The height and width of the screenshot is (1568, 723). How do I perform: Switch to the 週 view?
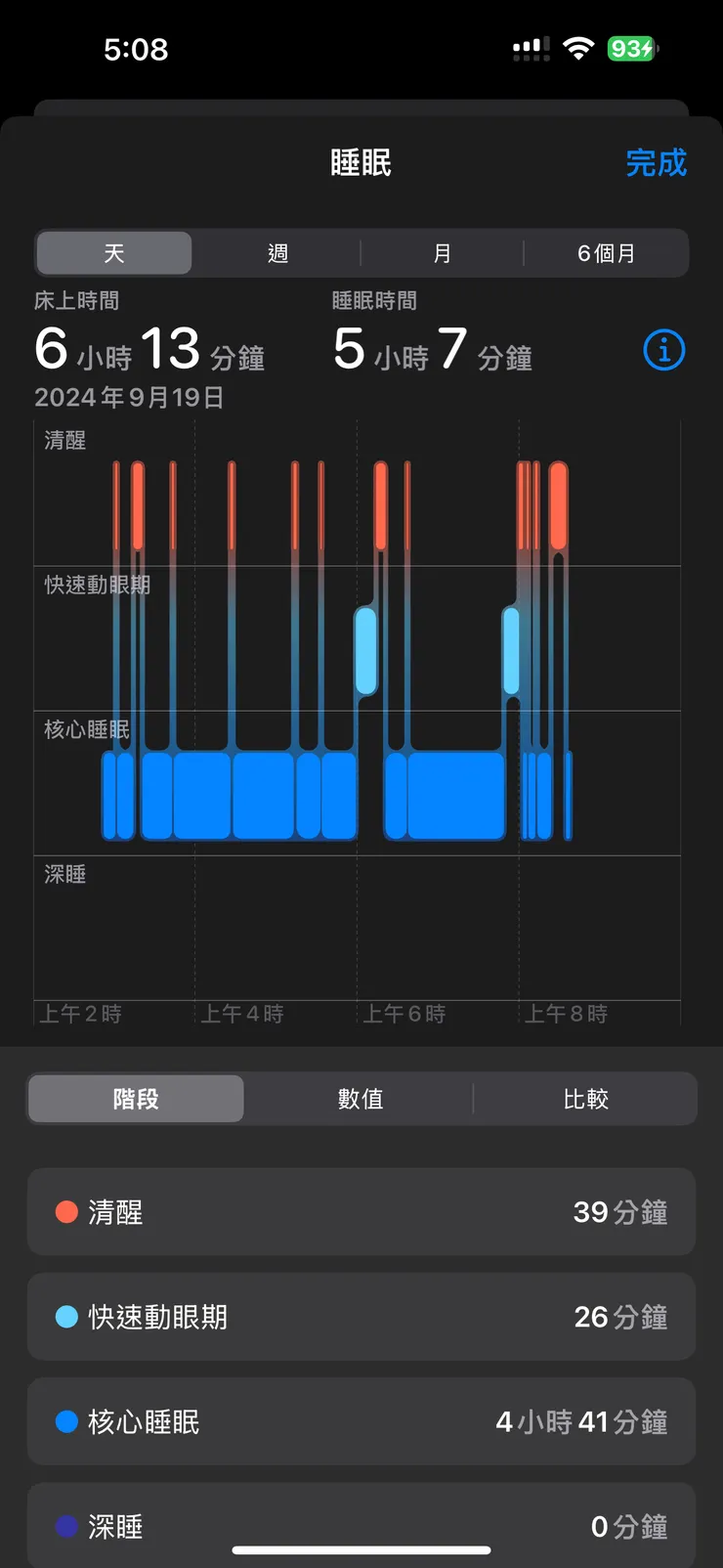277,253
